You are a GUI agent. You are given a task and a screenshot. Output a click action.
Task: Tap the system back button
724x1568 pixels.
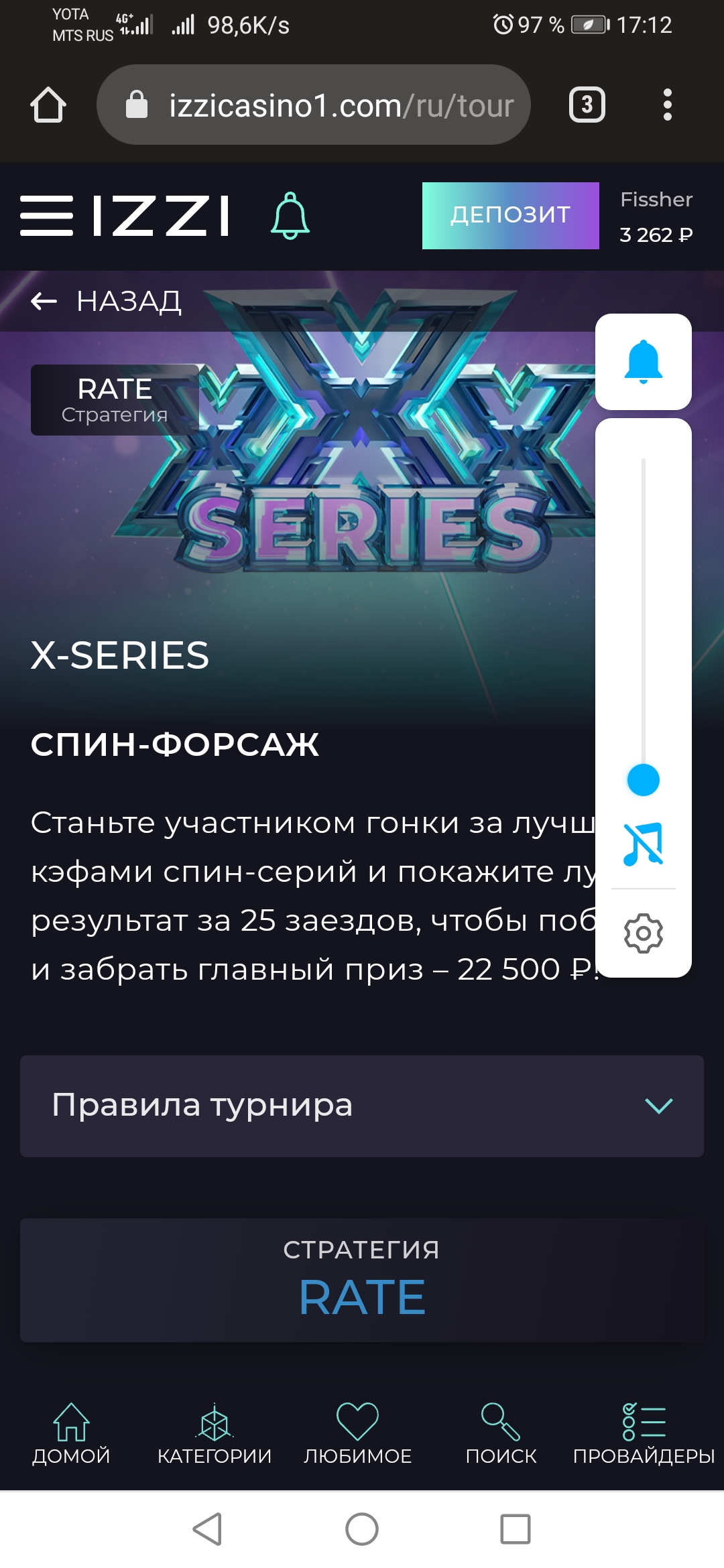pos(208,1529)
